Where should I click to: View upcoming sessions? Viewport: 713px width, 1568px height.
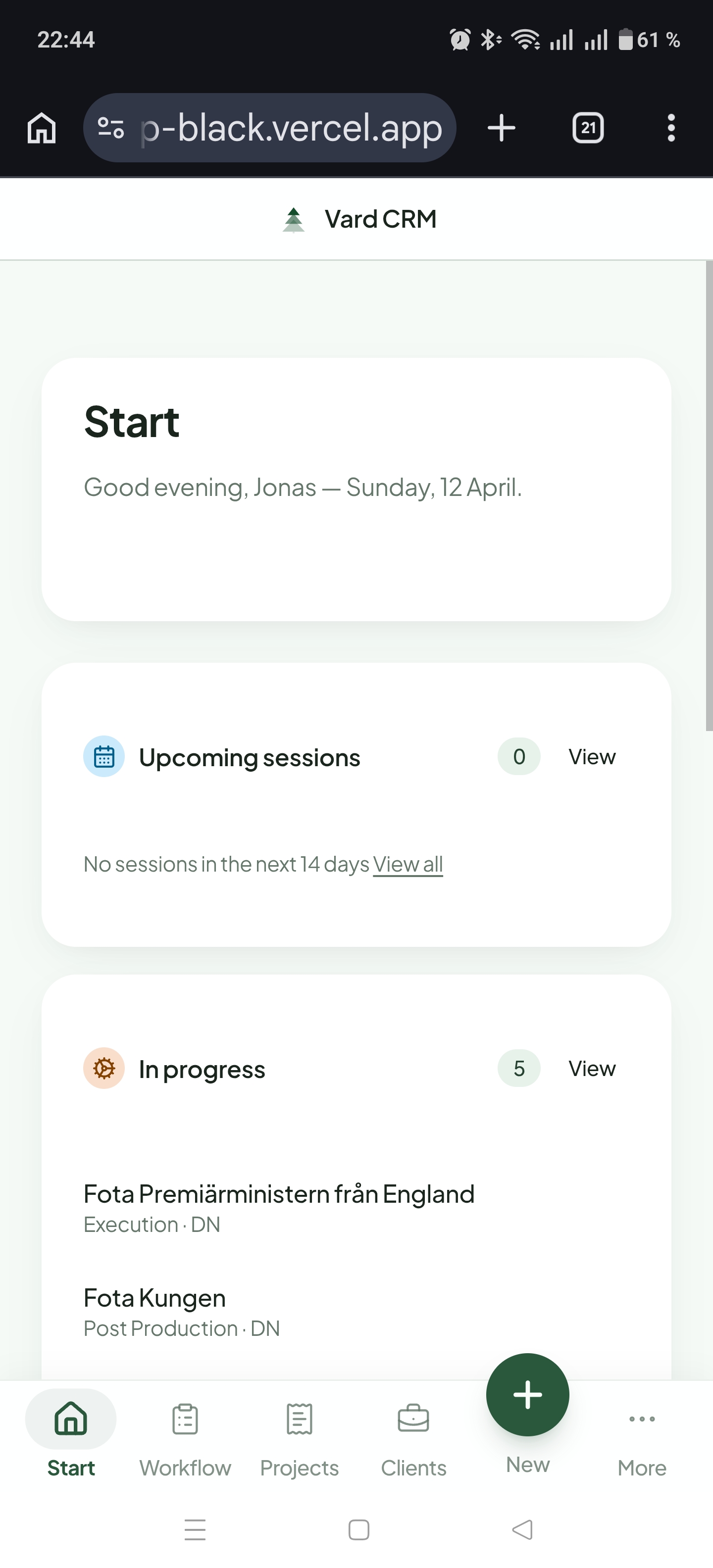click(591, 757)
